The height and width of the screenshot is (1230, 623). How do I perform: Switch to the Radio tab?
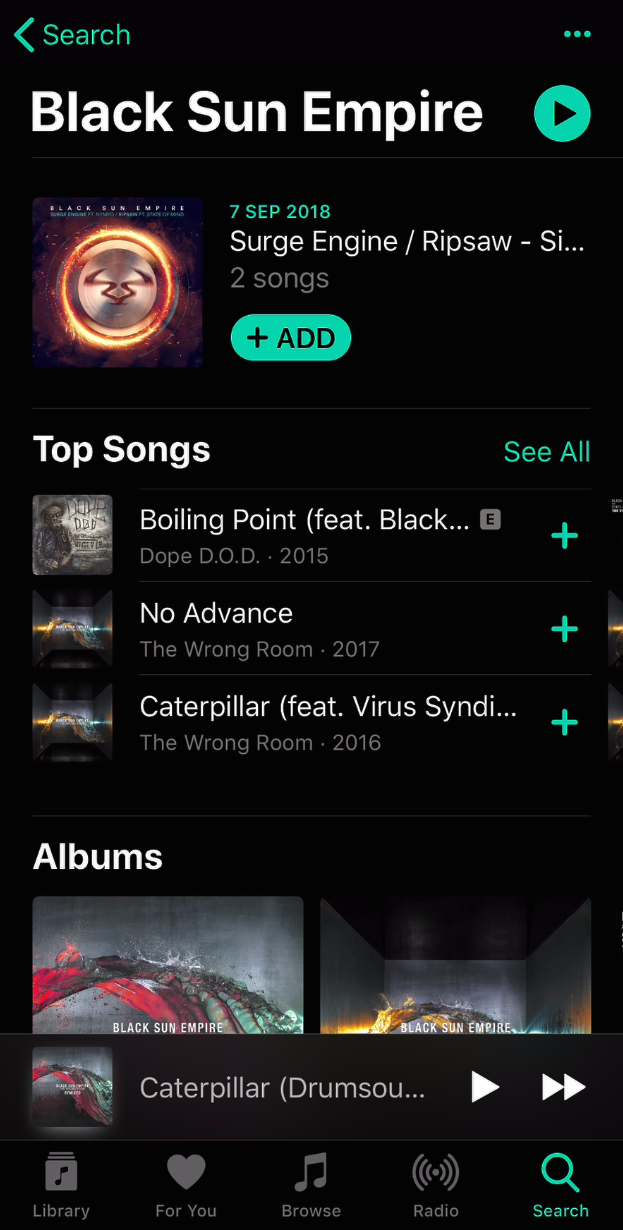[x=436, y=1185]
